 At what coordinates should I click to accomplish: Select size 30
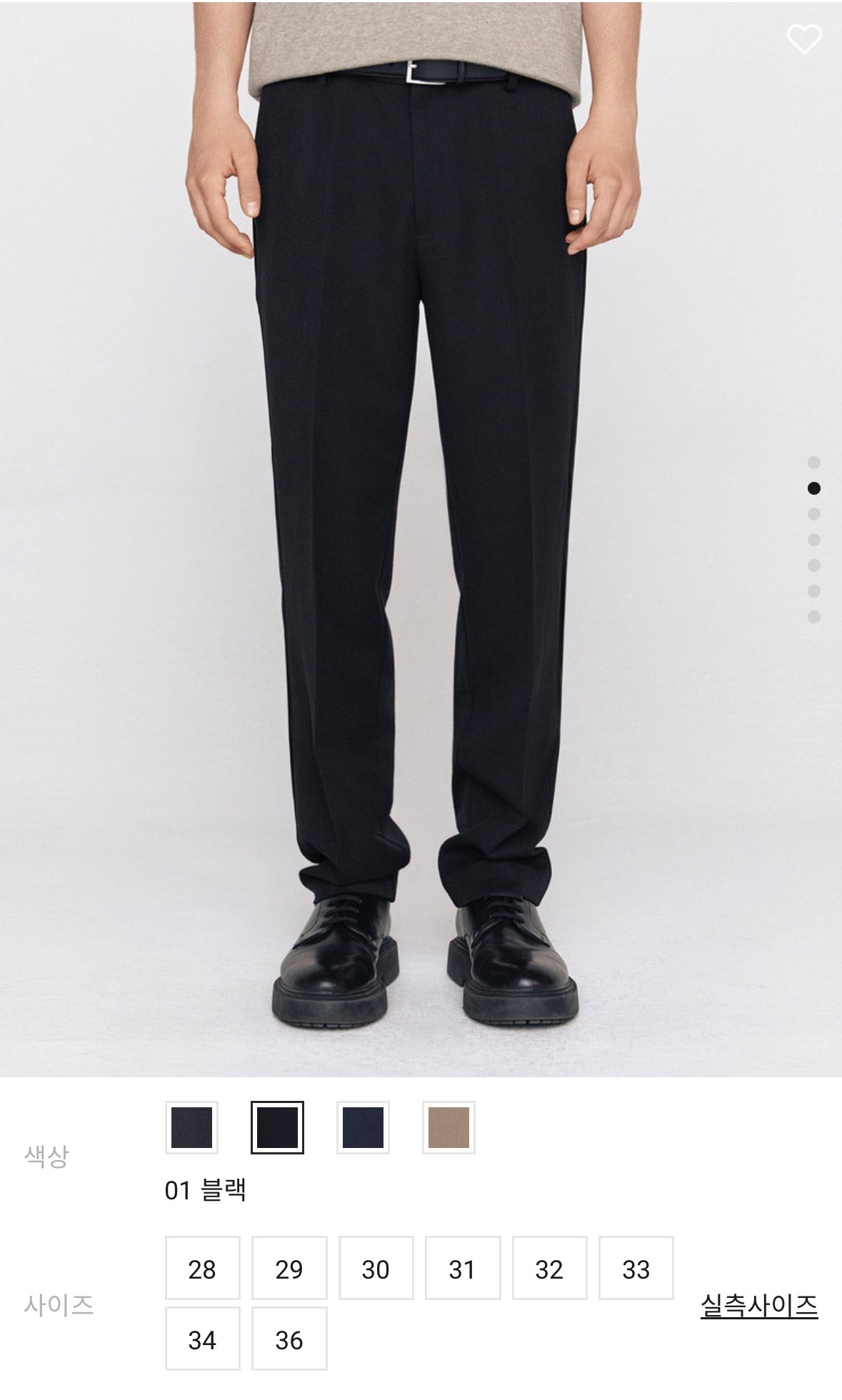coord(376,1268)
